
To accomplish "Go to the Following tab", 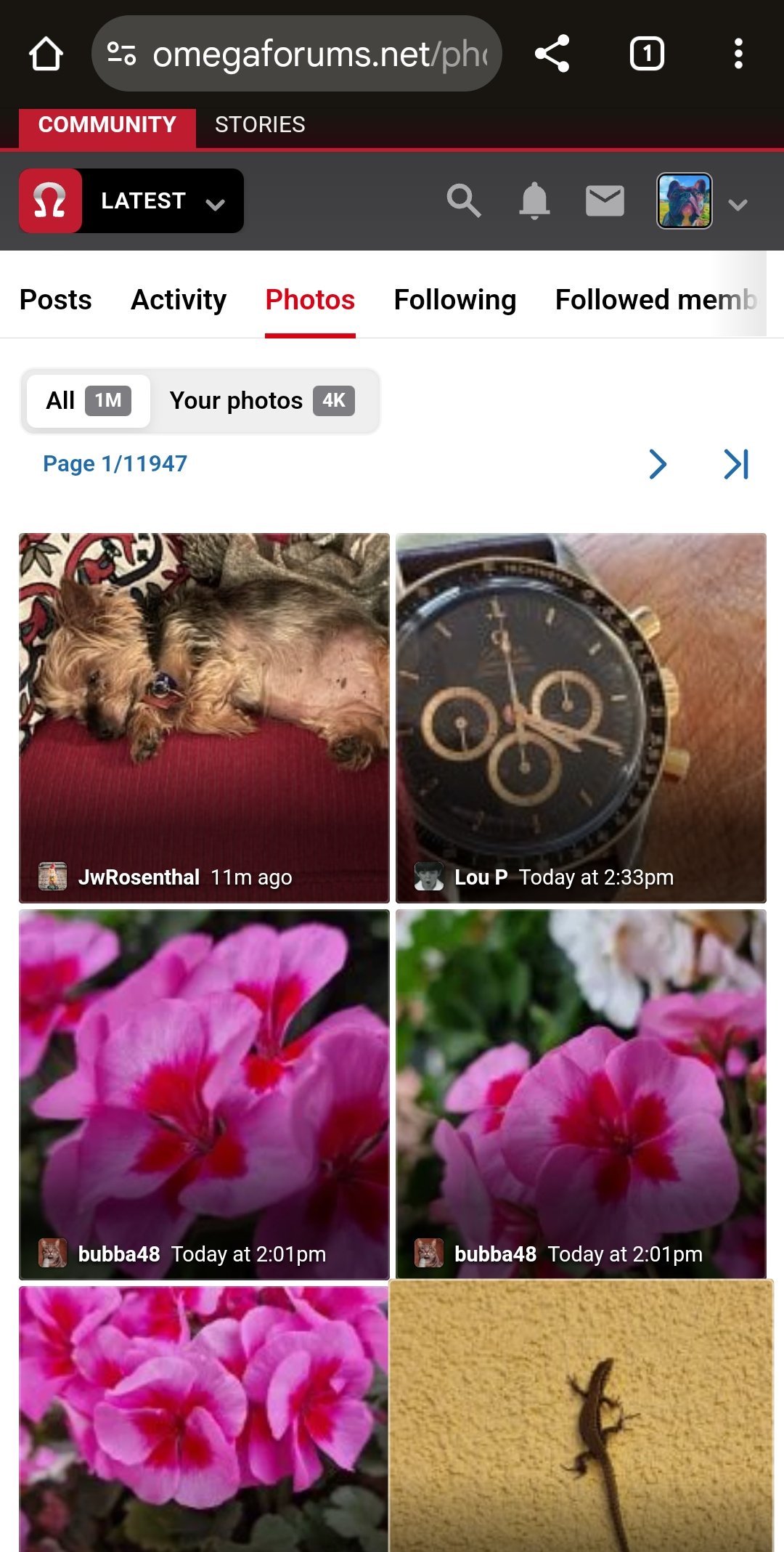I will click(x=455, y=300).
